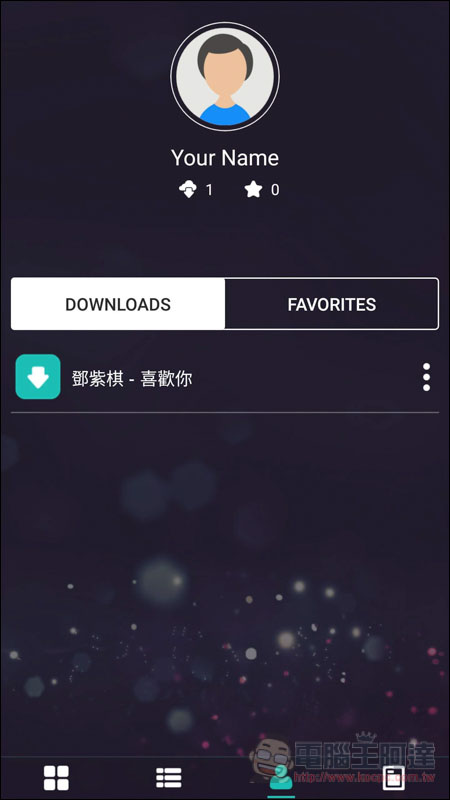Switch to the Favorites tab
The width and height of the screenshot is (450, 800).
click(332, 304)
